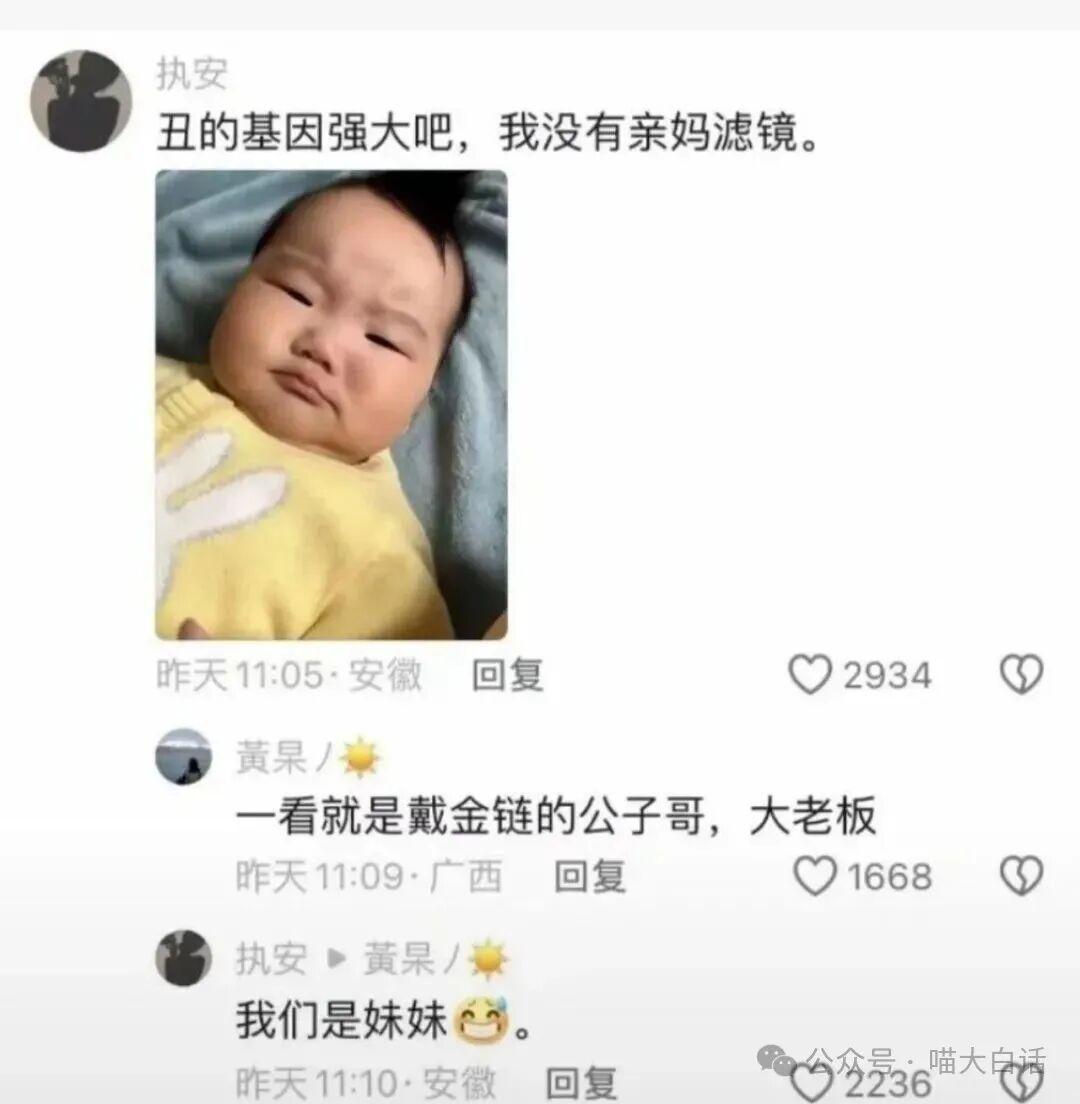Reply to 黃杲's 戴金链的公子哥 comment
This screenshot has width=1080, height=1104.
coord(590,876)
